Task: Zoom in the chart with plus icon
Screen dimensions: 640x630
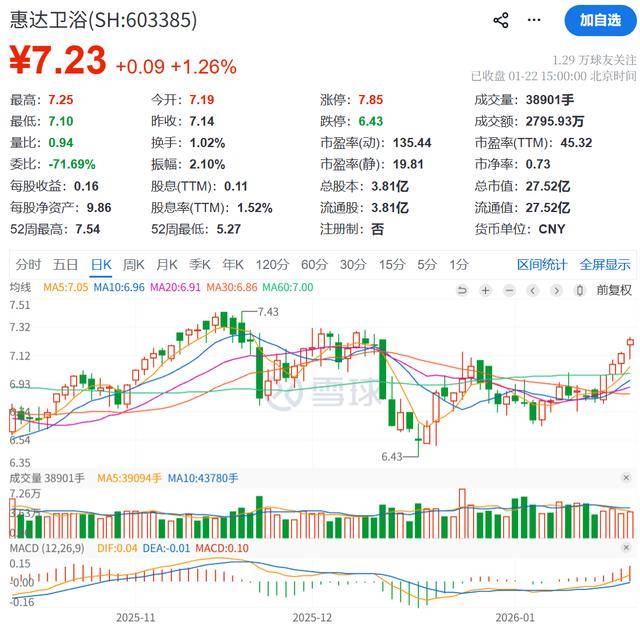Action: [x=485, y=290]
